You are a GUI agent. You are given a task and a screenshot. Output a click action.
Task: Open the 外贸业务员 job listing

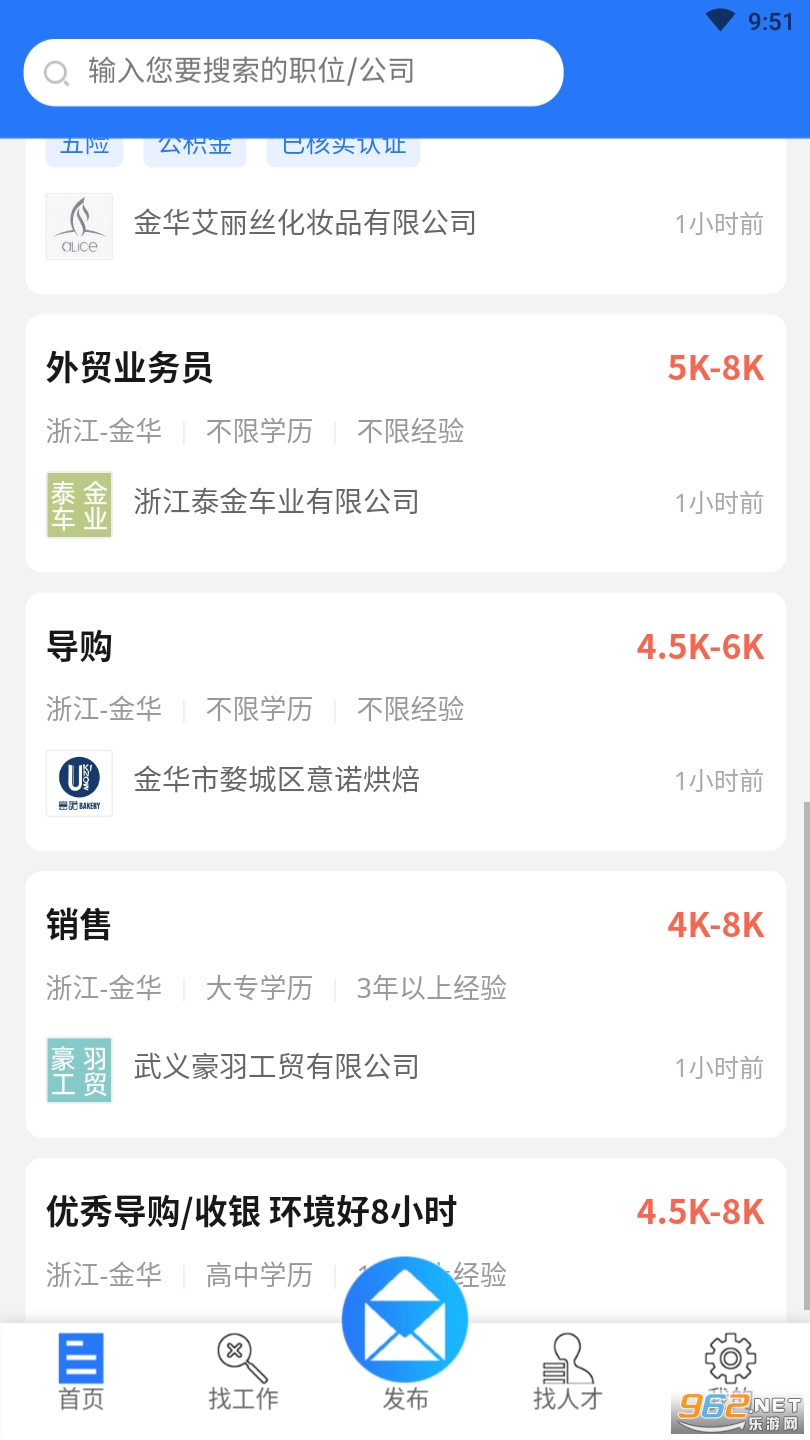click(x=405, y=442)
